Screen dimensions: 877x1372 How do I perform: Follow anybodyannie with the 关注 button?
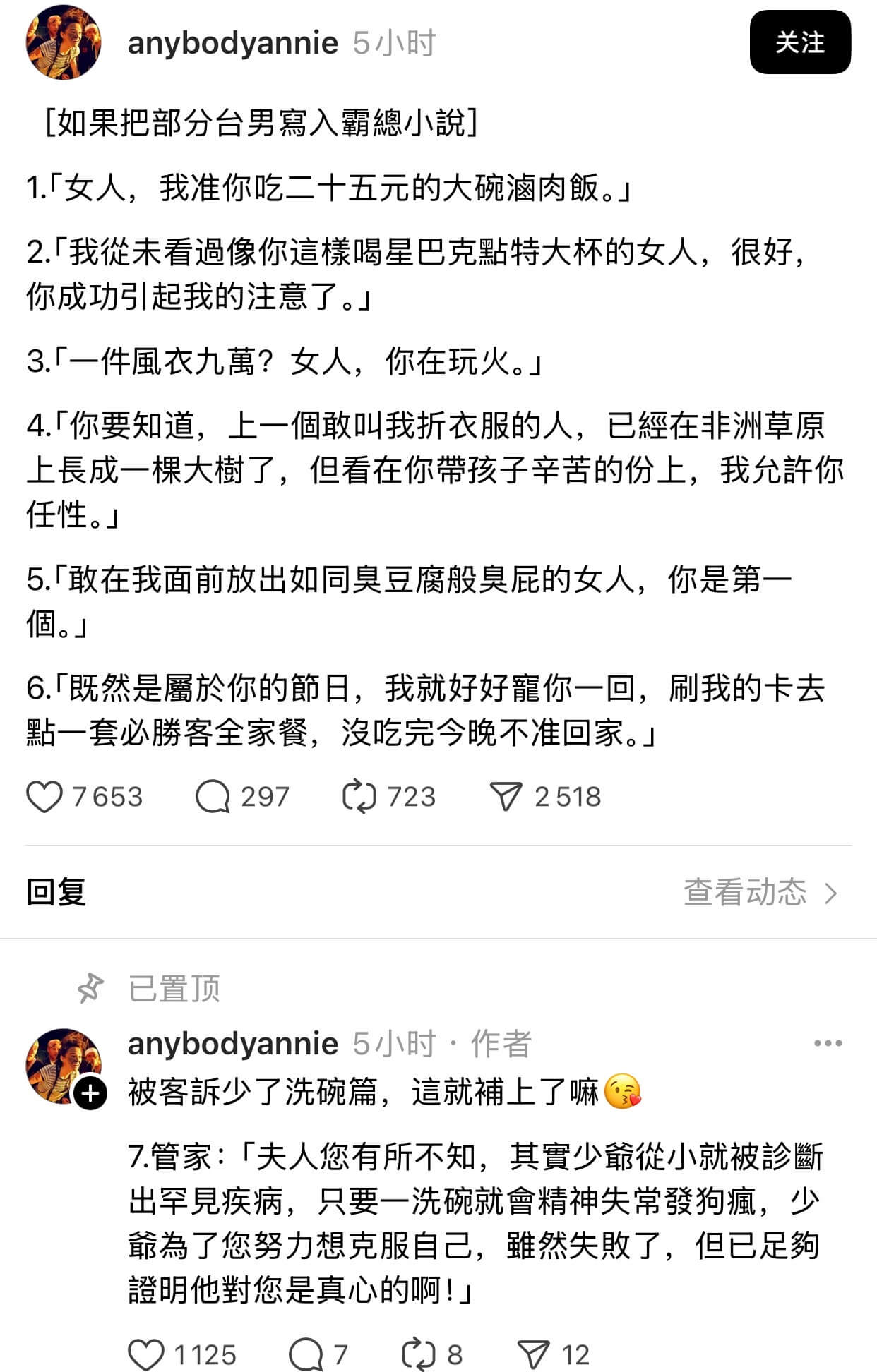pyautogui.click(x=799, y=42)
